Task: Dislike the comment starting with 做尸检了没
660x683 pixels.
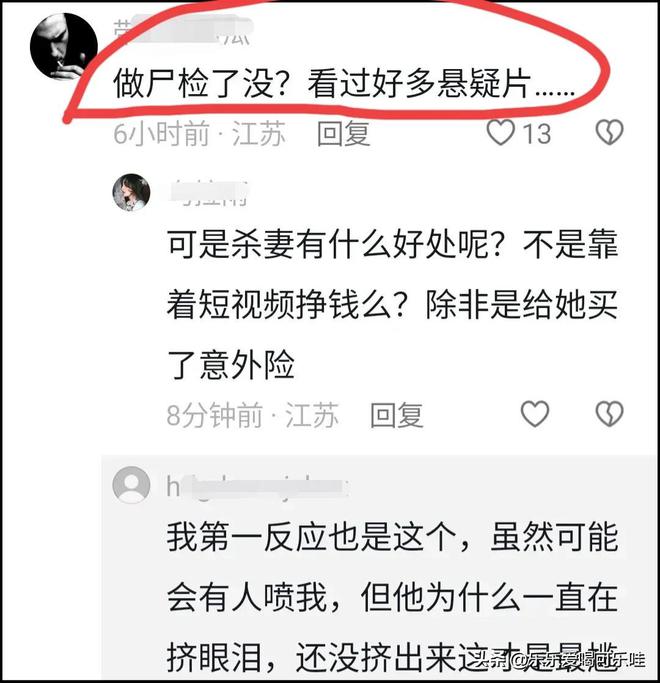Action: point(609,133)
